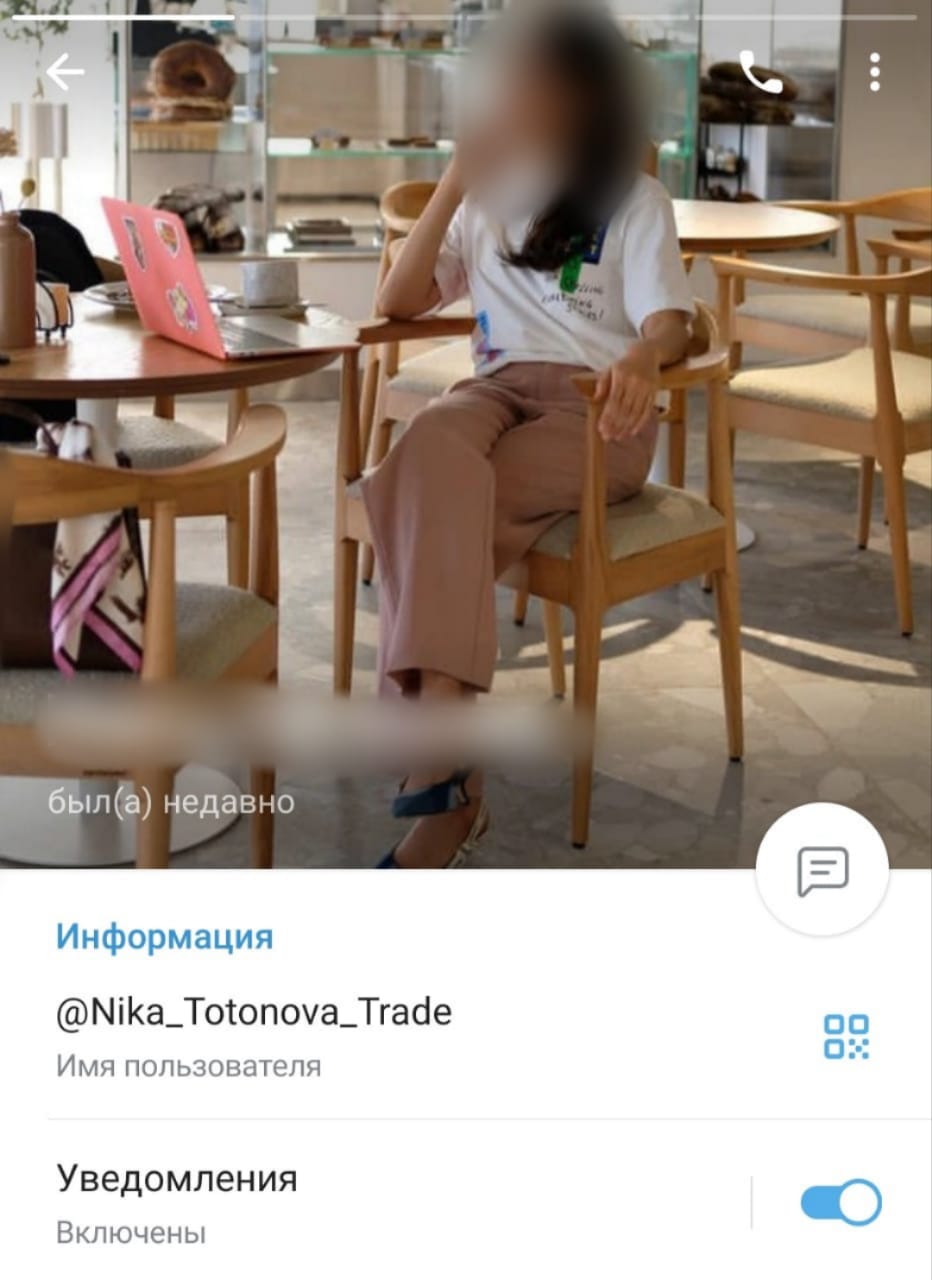Open the three-dot overflow menu
Viewport: 932px width, 1280px height.
coord(875,72)
